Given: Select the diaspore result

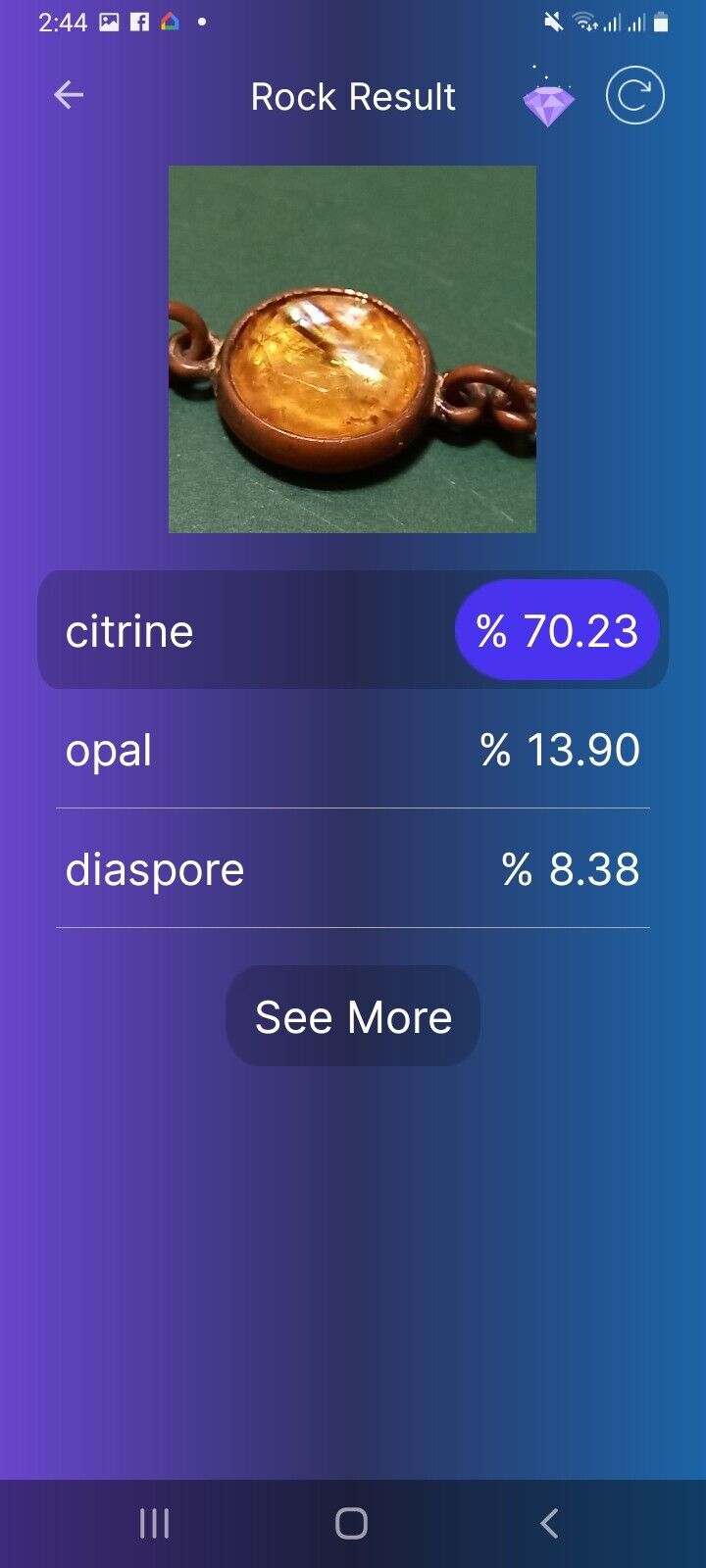Looking at the screenshot, I should tap(352, 869).
